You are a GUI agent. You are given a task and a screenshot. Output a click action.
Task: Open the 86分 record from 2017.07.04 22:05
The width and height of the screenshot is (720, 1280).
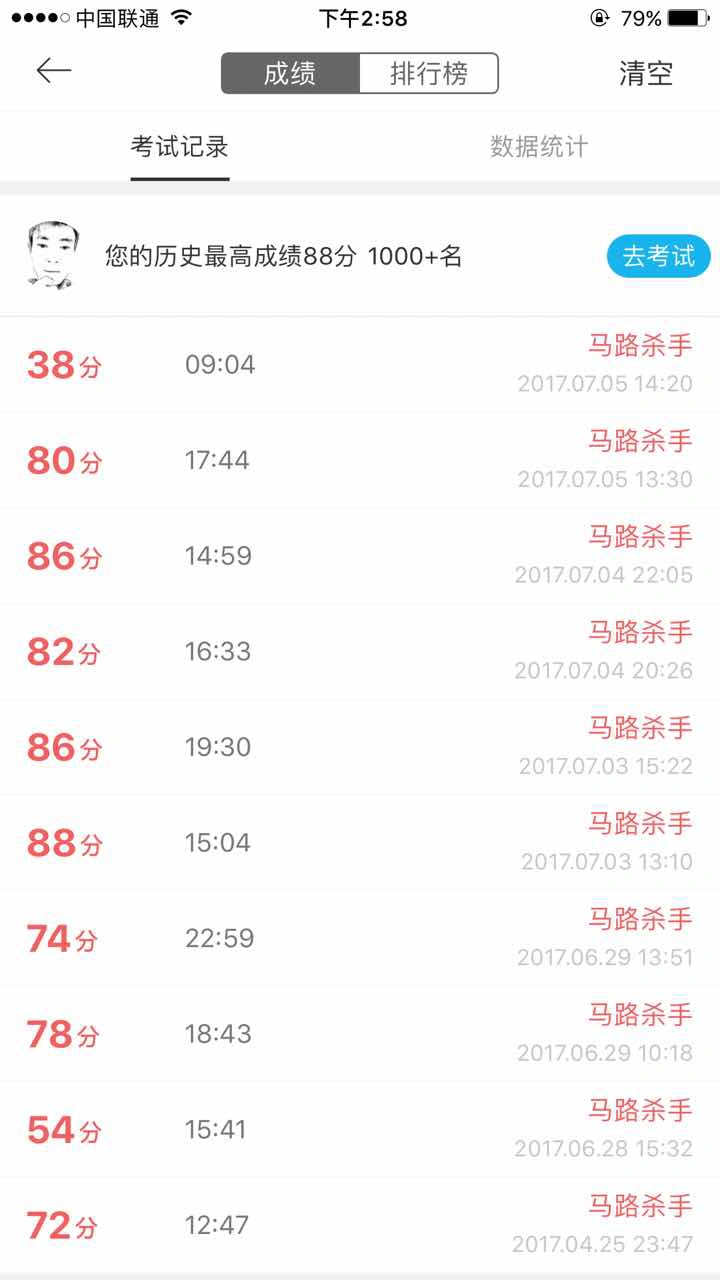click(360, 556)
